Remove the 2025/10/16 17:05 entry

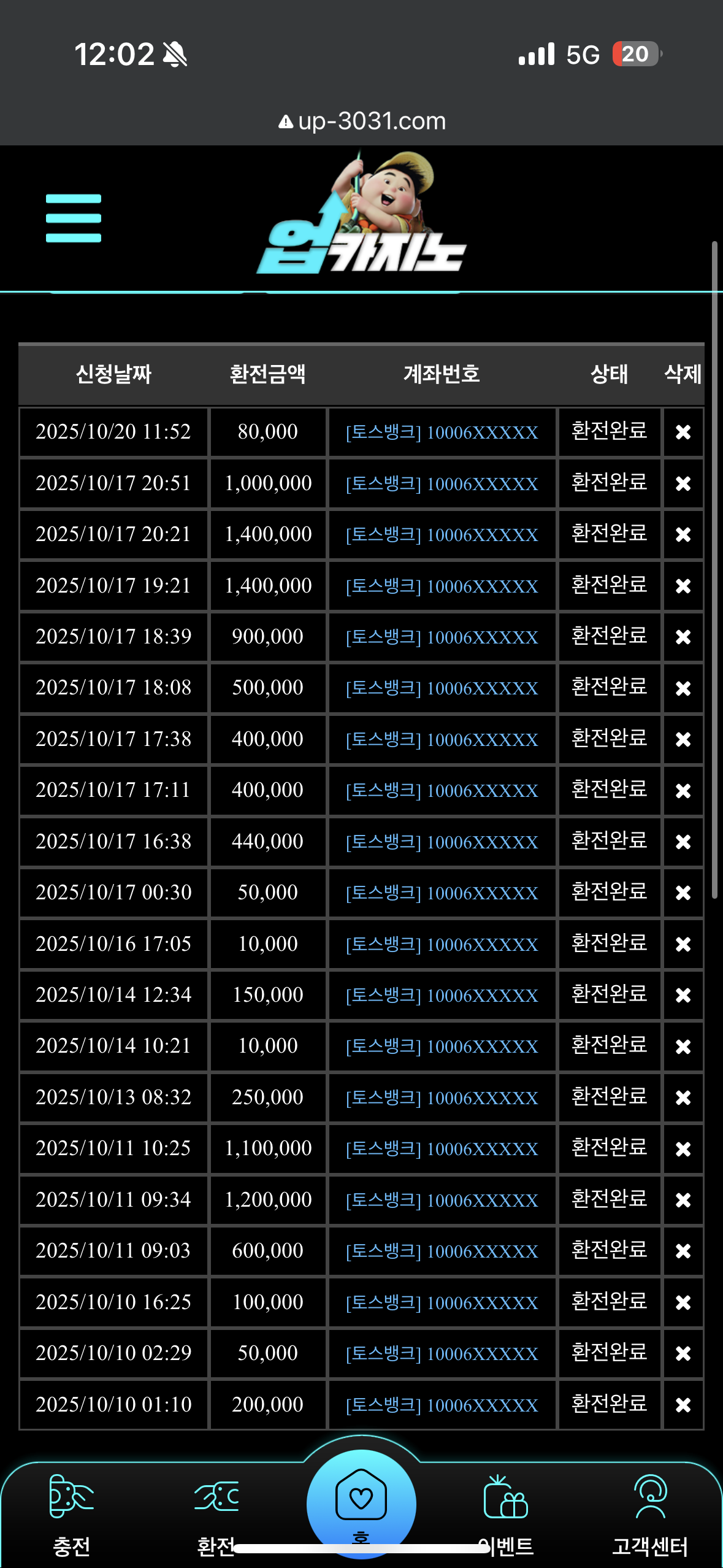point(683,945)
